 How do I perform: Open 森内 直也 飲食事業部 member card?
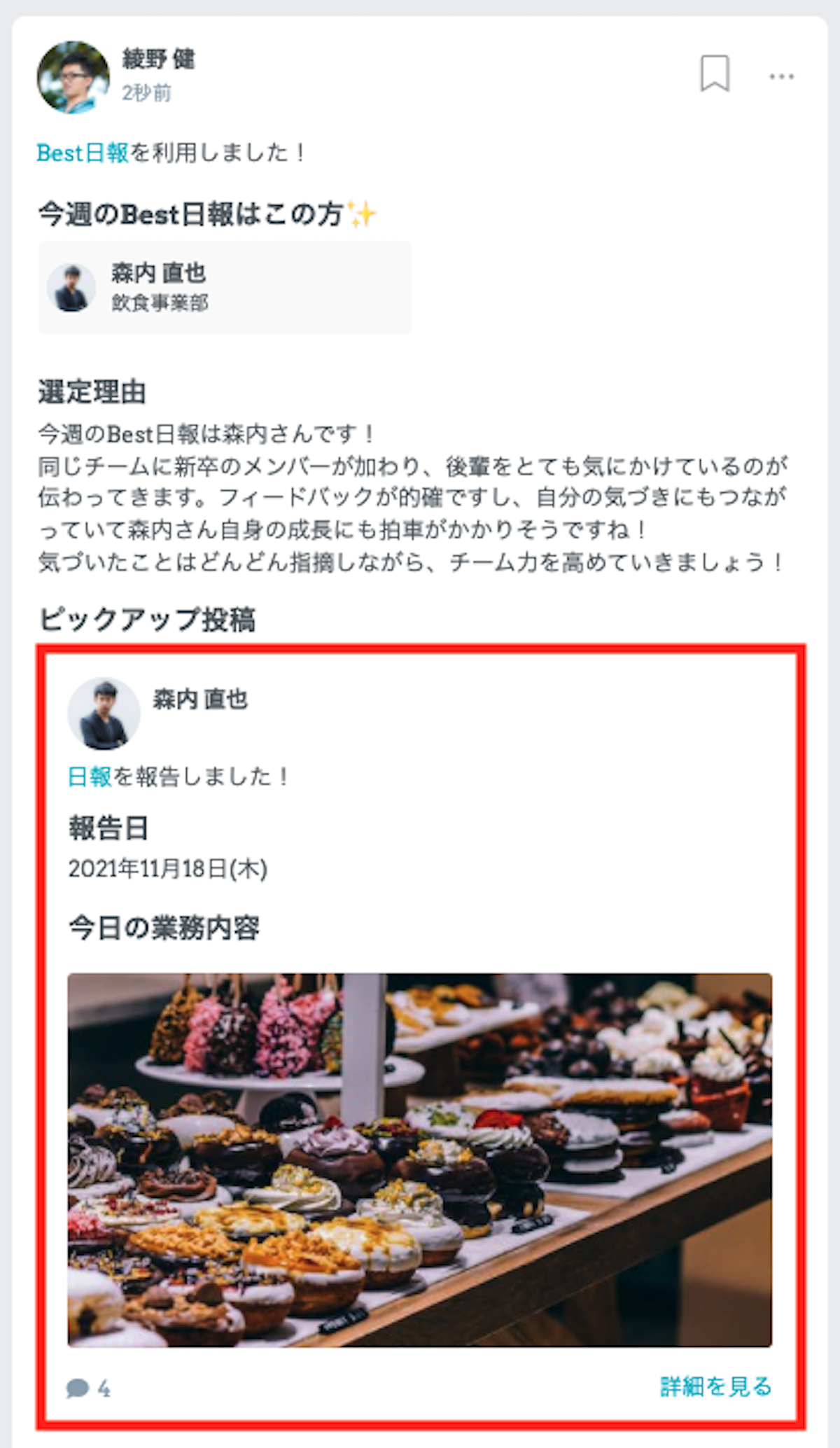(224, 287)
